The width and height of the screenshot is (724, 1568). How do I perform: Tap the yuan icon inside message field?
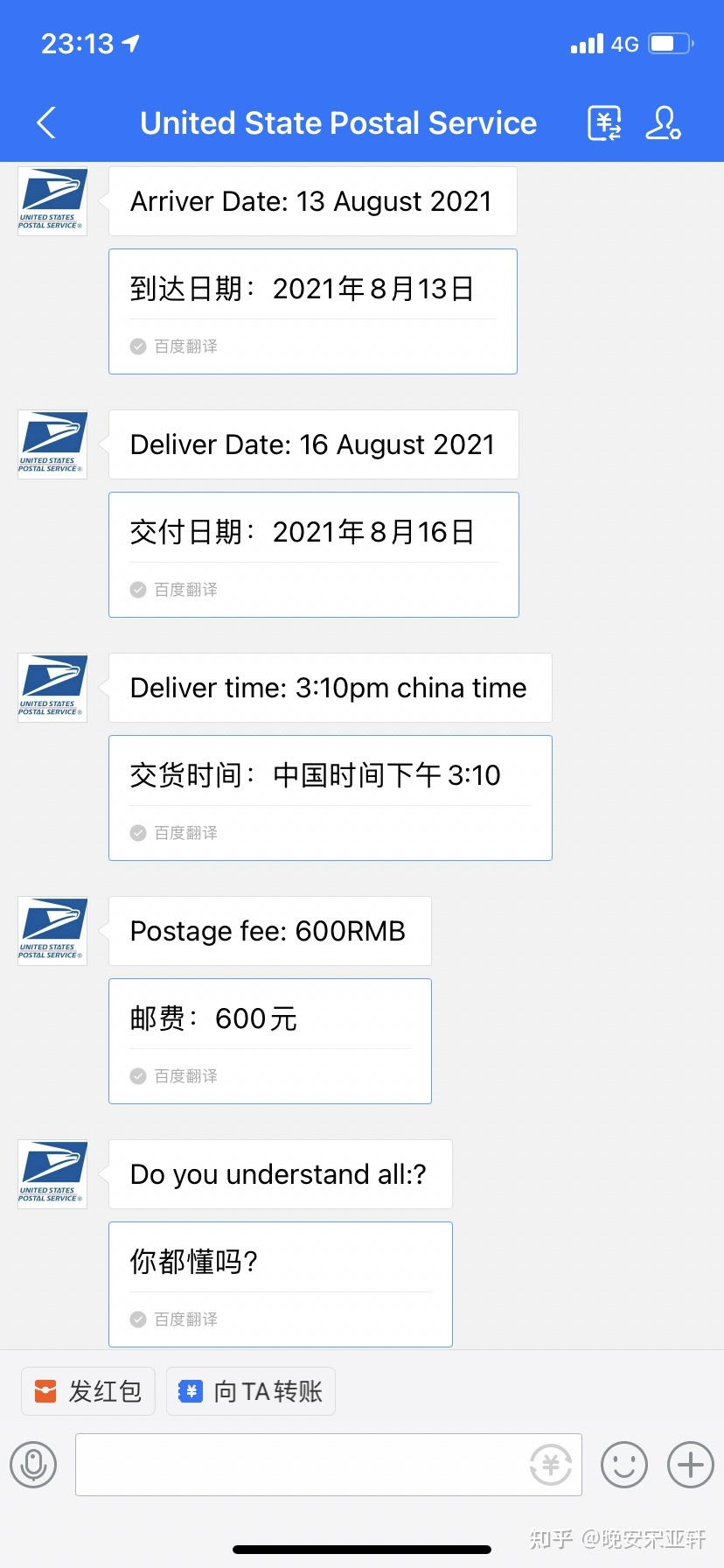pyautogui.click(x=551, y=1465)
